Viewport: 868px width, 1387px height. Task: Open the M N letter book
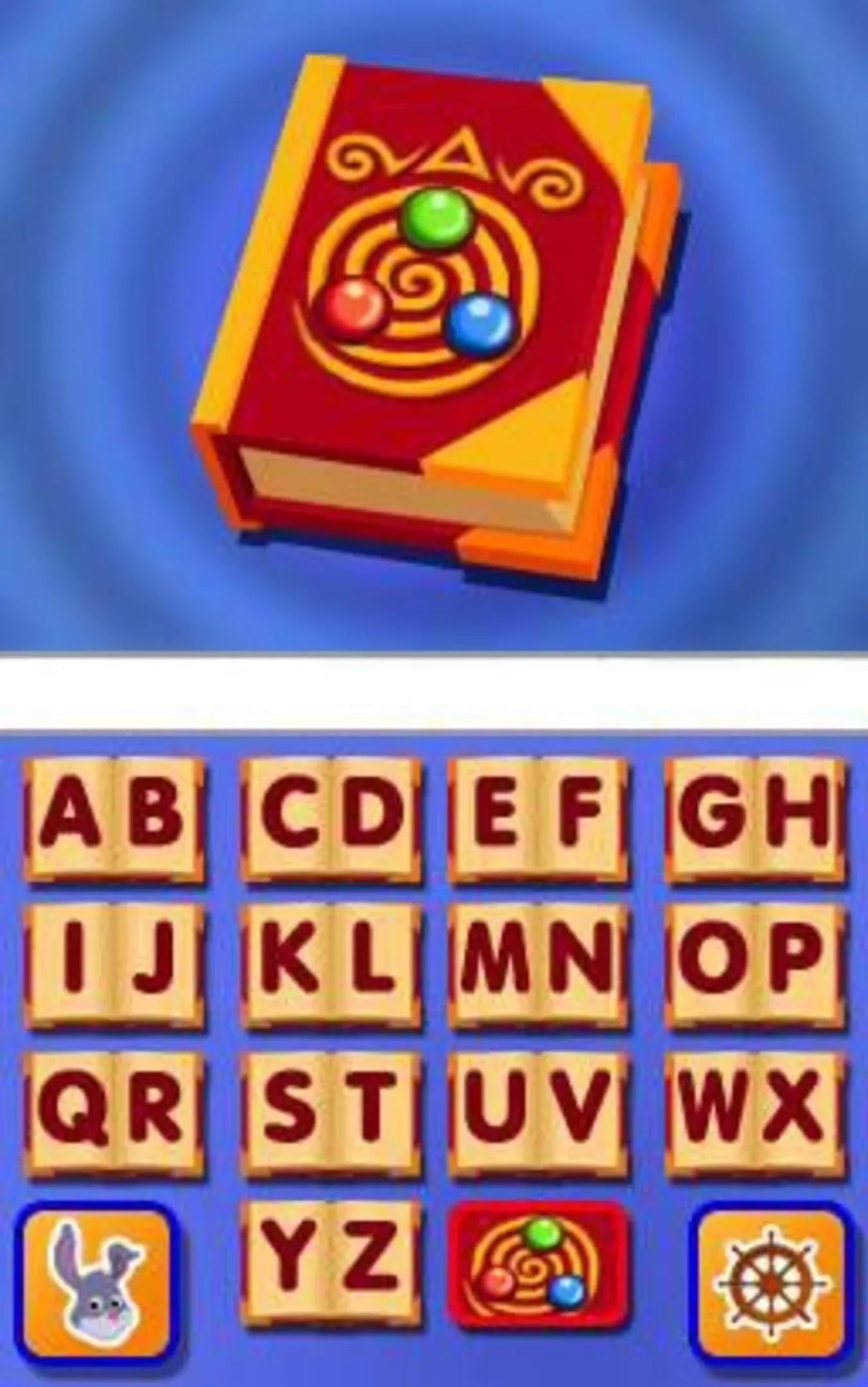[x=538, y=964]
